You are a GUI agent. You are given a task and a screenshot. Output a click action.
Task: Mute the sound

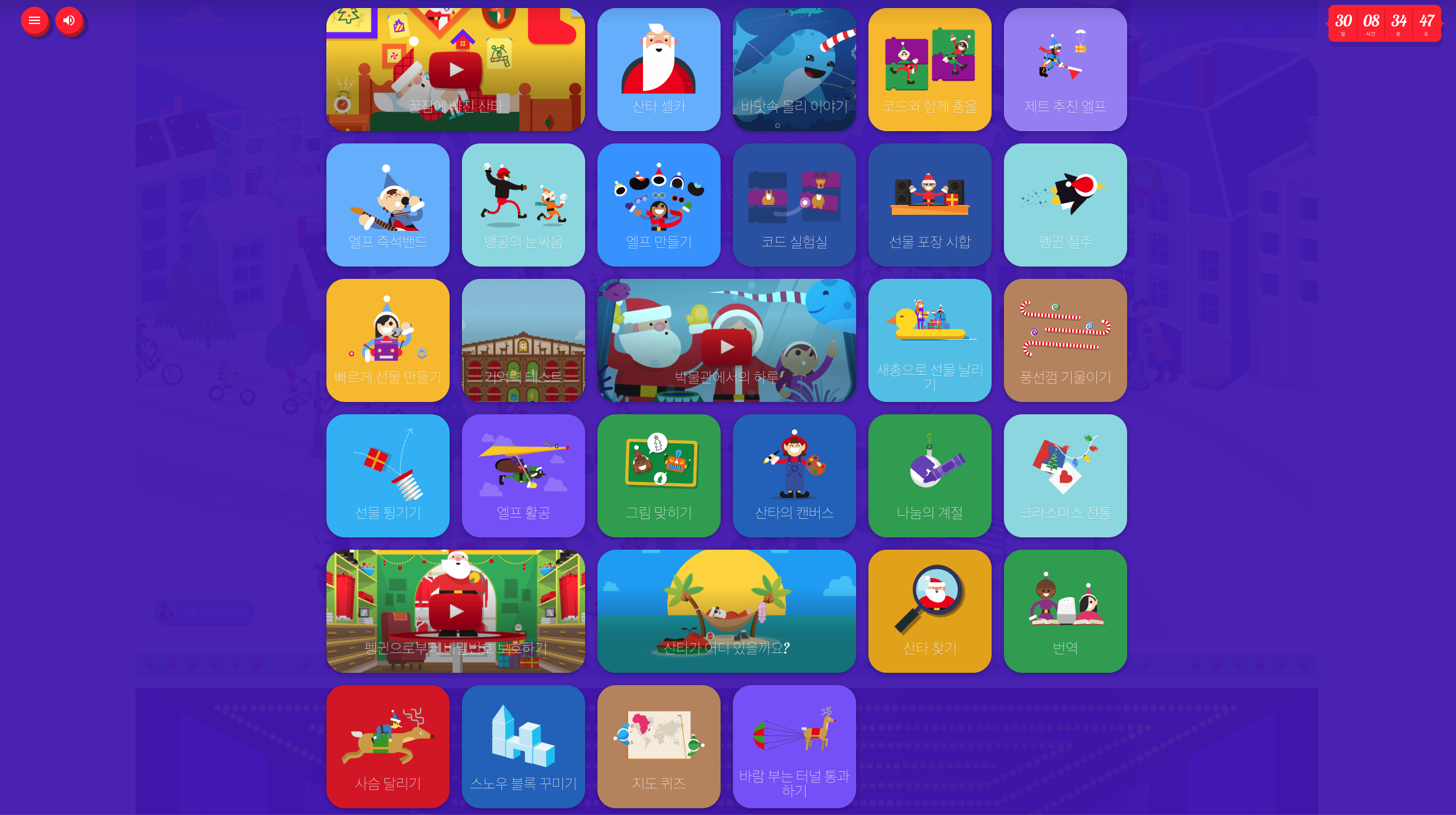pyautogui.click(x=69, y=20)
